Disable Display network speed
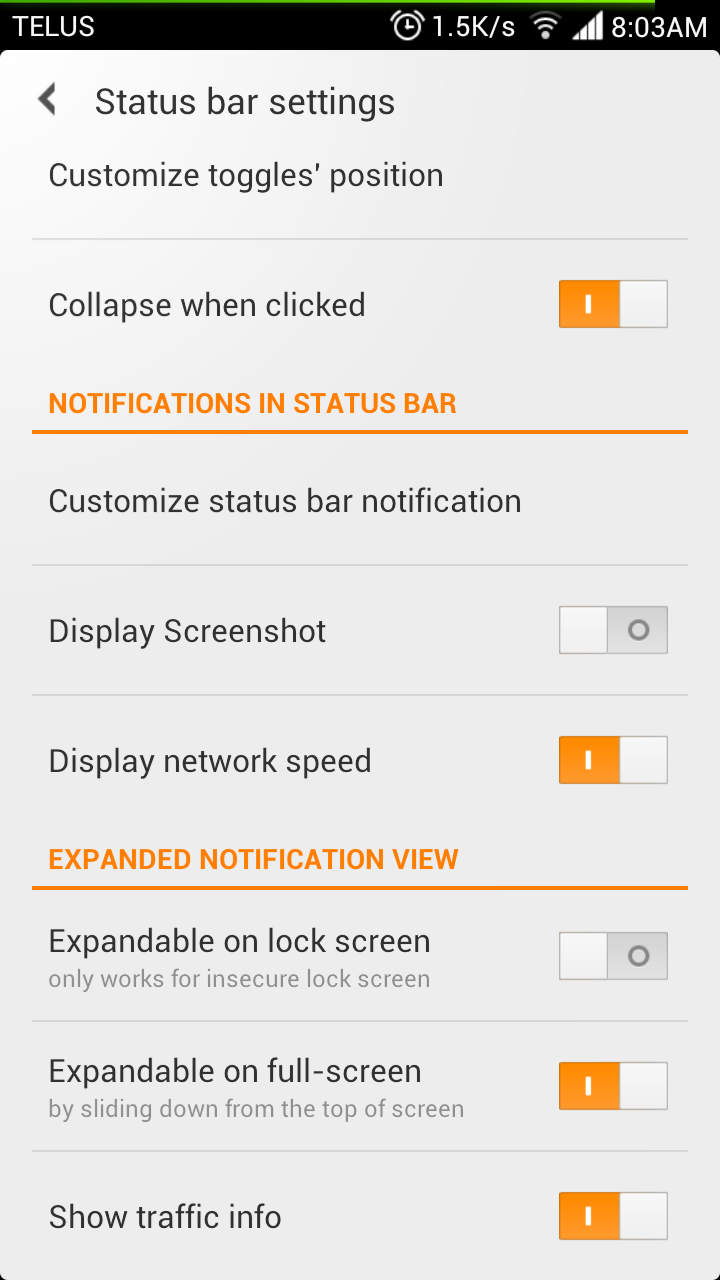720x1280 pixels. tap(613, 760)
